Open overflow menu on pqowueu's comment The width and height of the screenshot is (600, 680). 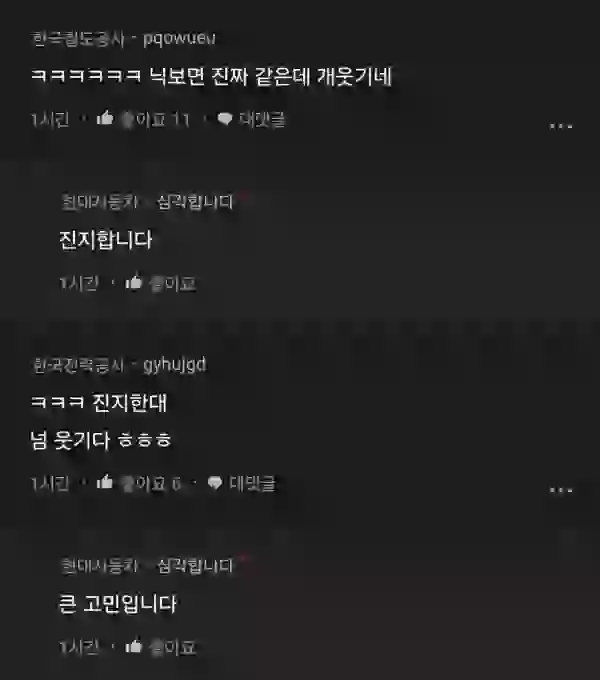(x=561, y=127)
